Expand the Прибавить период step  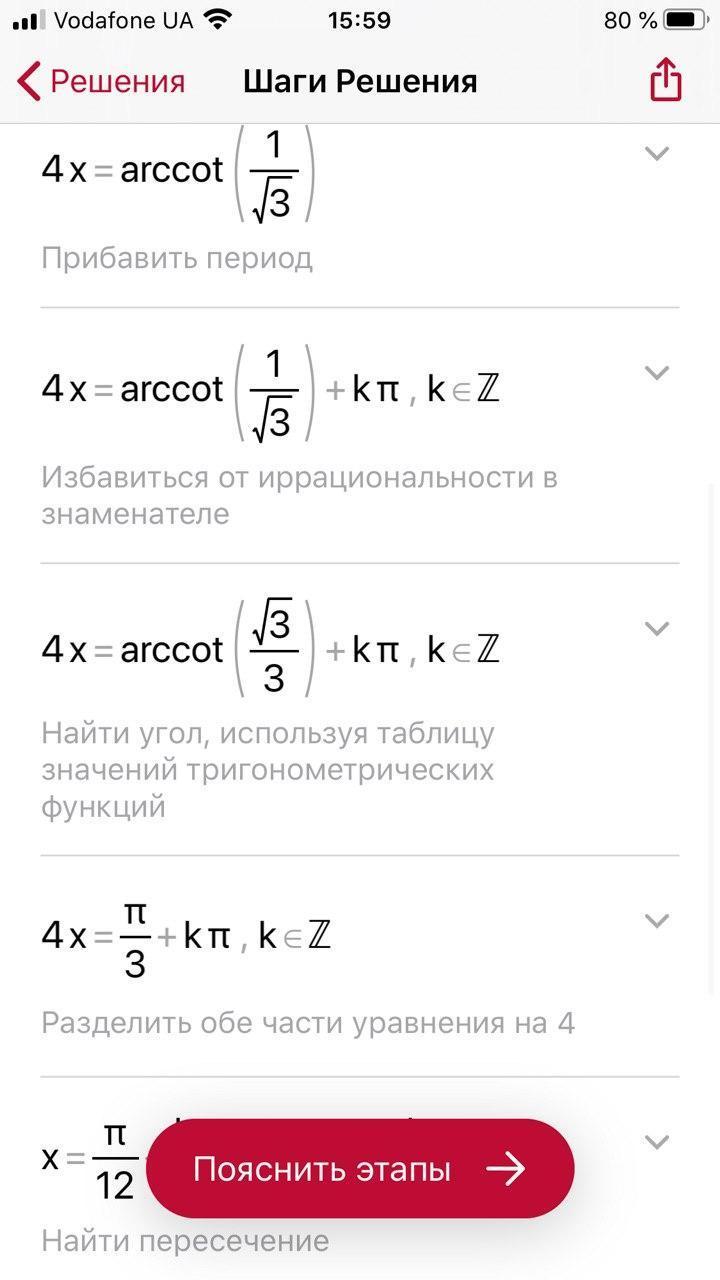(x=656, y=153)
